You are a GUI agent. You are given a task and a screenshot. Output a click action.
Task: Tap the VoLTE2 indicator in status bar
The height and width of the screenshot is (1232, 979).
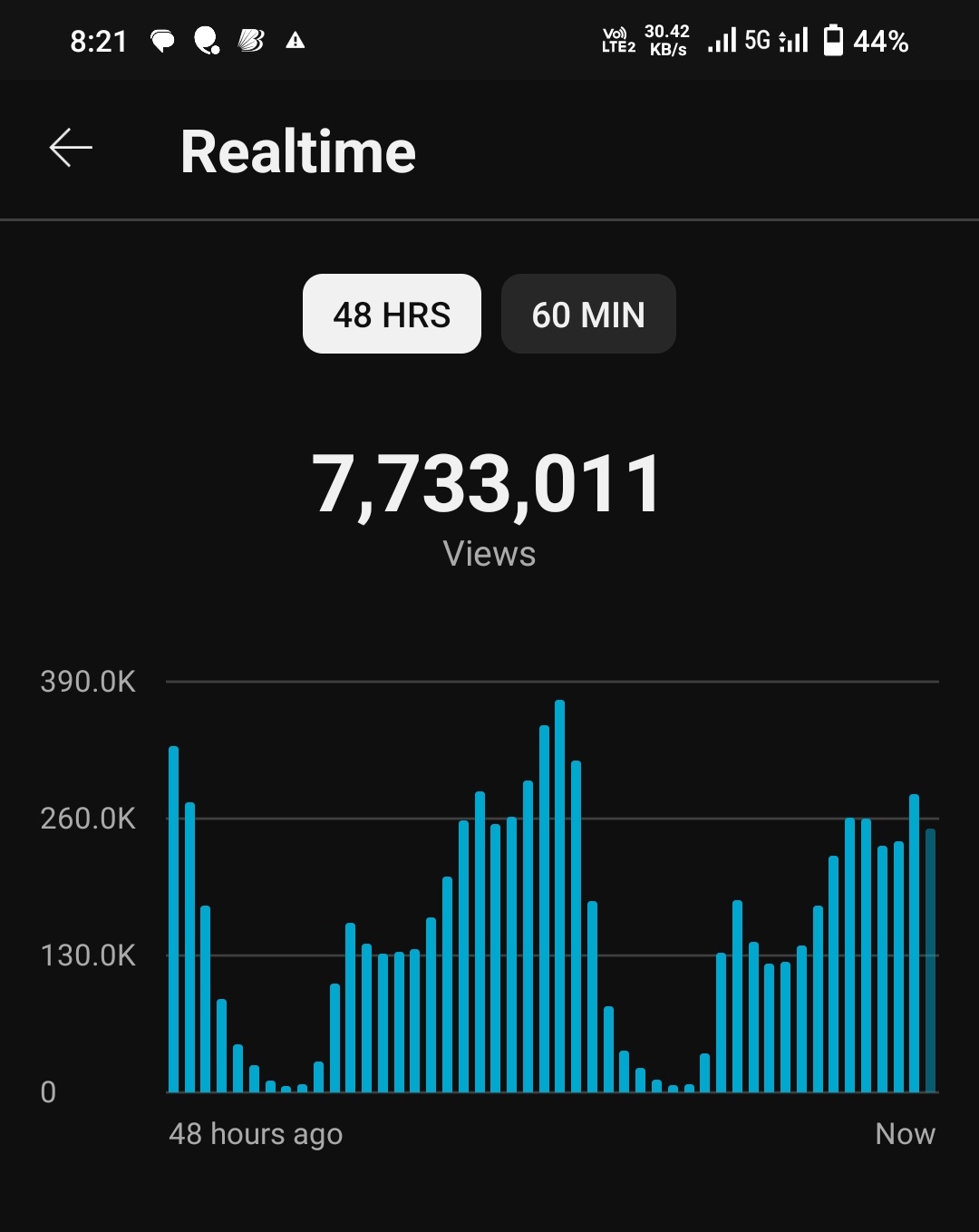[x=619, y=40]
